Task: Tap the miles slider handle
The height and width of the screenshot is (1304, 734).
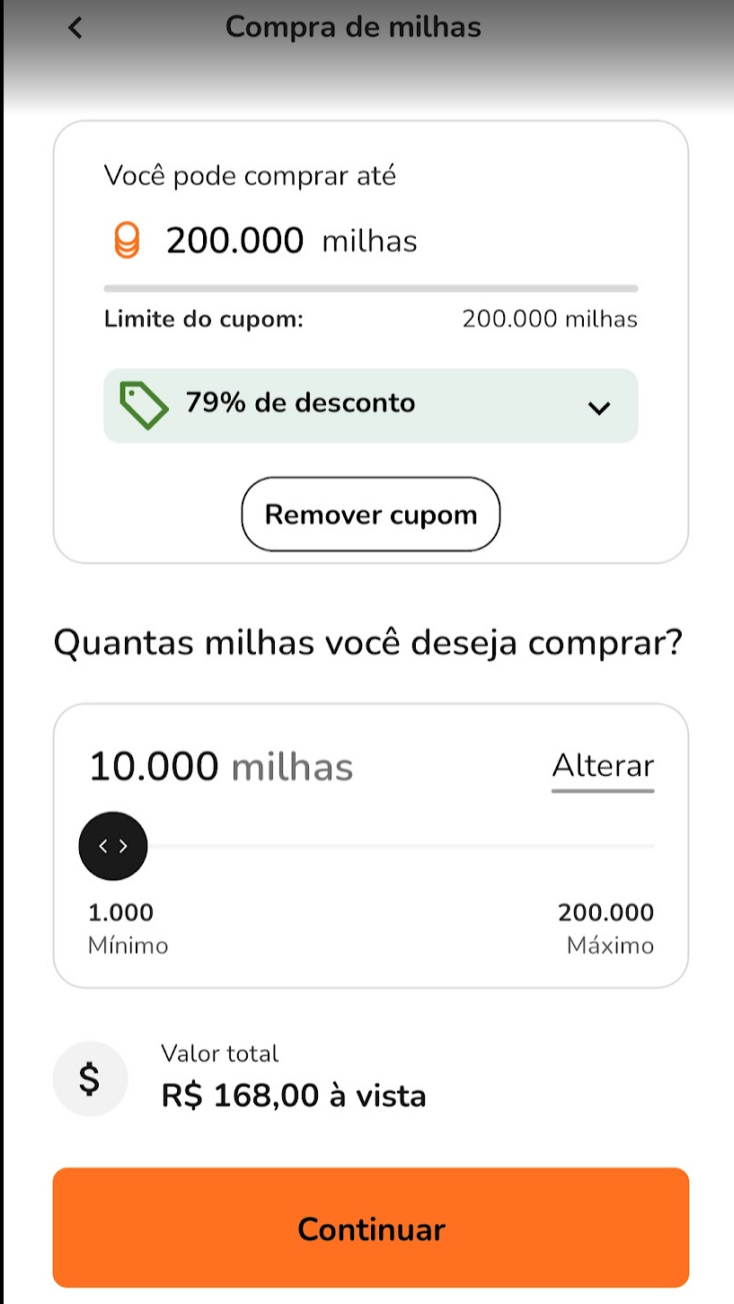Action: point(113,846)
